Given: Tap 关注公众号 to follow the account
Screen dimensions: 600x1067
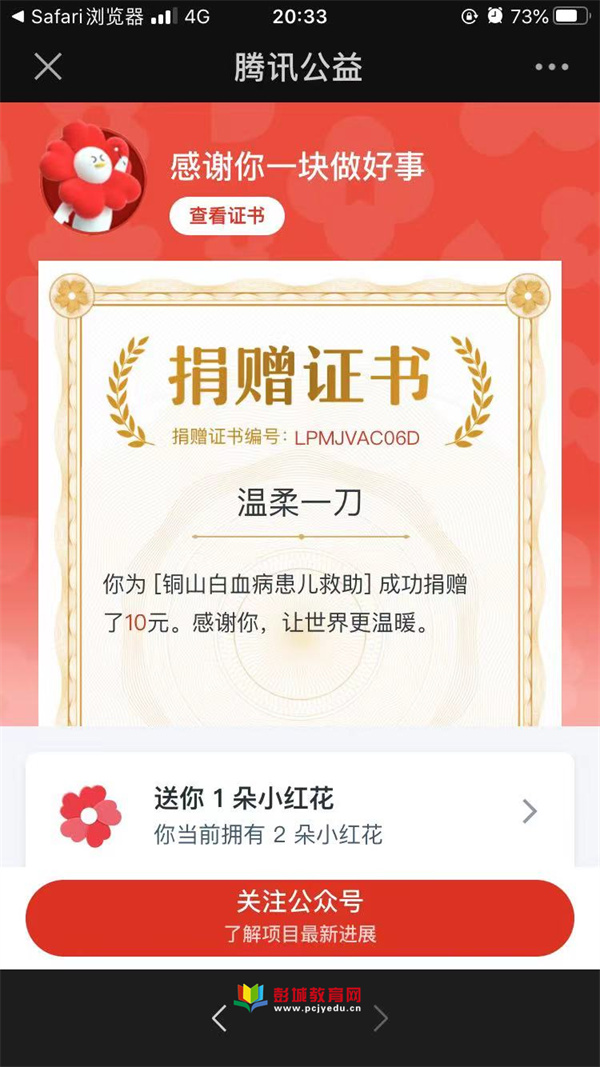Looking at the screenshot, I should click(x=300, y=917).
